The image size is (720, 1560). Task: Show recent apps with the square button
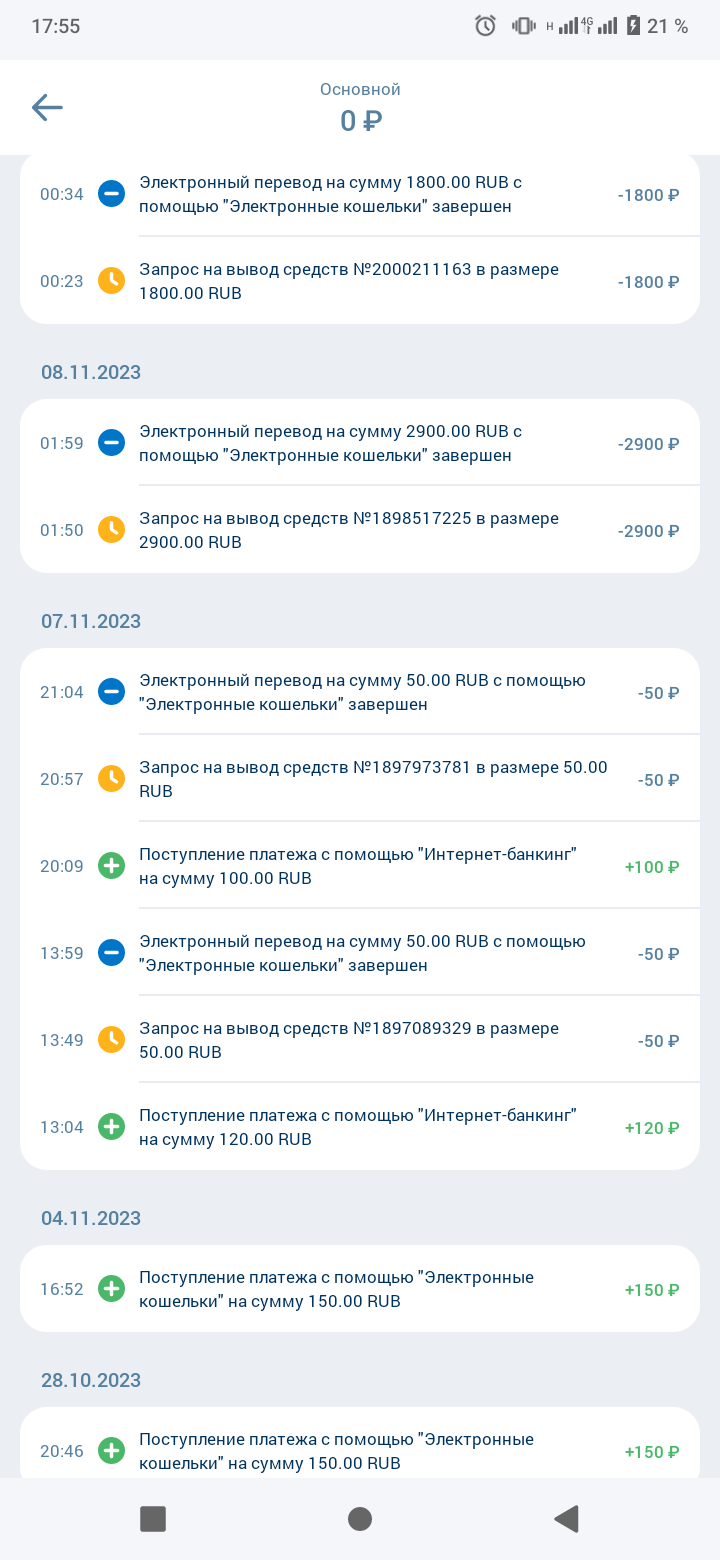point(152,1519)
